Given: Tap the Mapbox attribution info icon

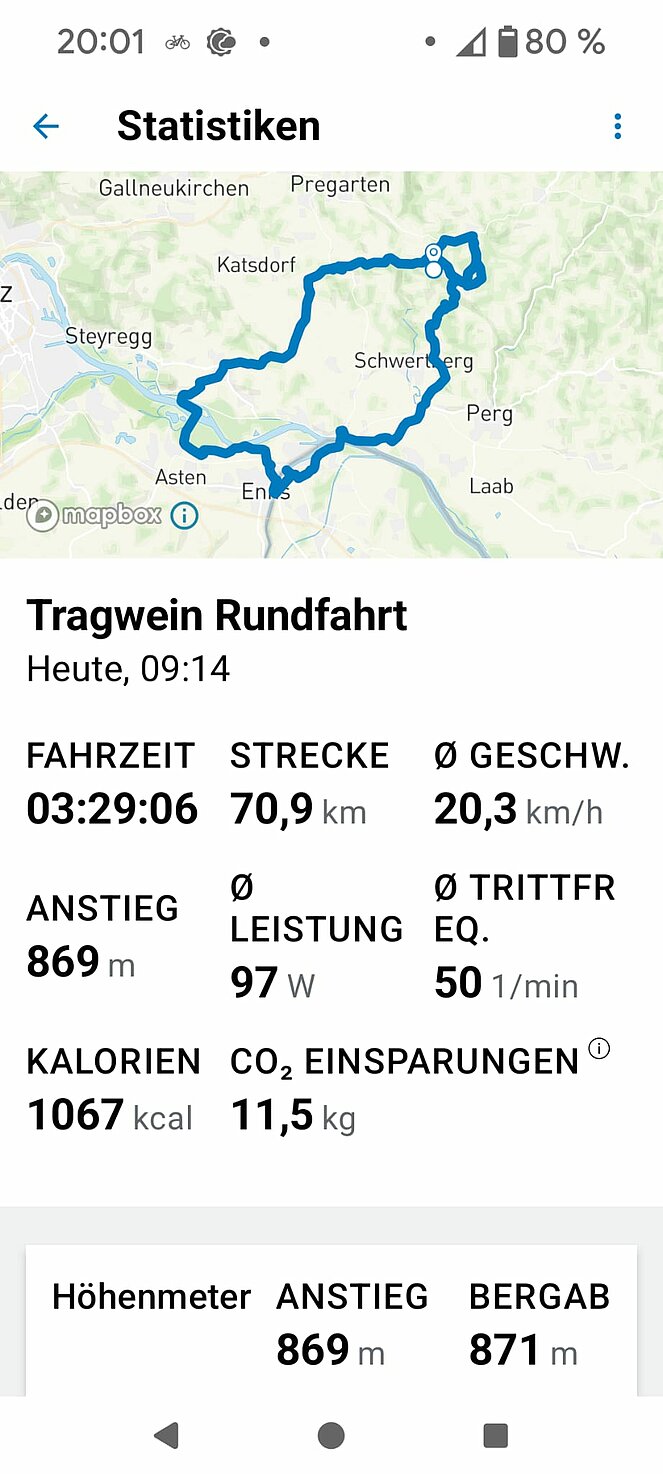Looking at the screenshot, I should tap(184, 516).
